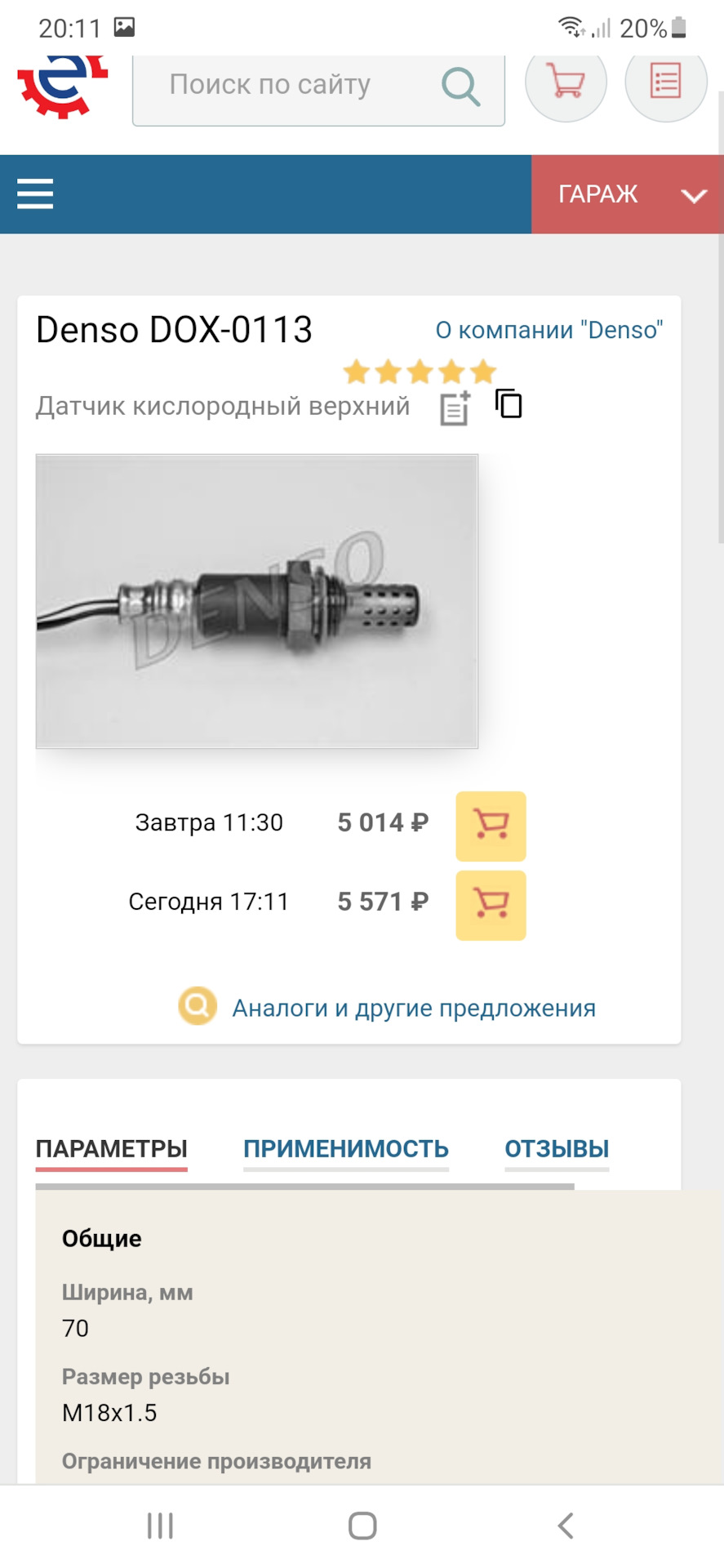This screenshot has height=1568, width=724.
Task: Click the add-to-list note icon beside the title
Action: click(452, 406)
